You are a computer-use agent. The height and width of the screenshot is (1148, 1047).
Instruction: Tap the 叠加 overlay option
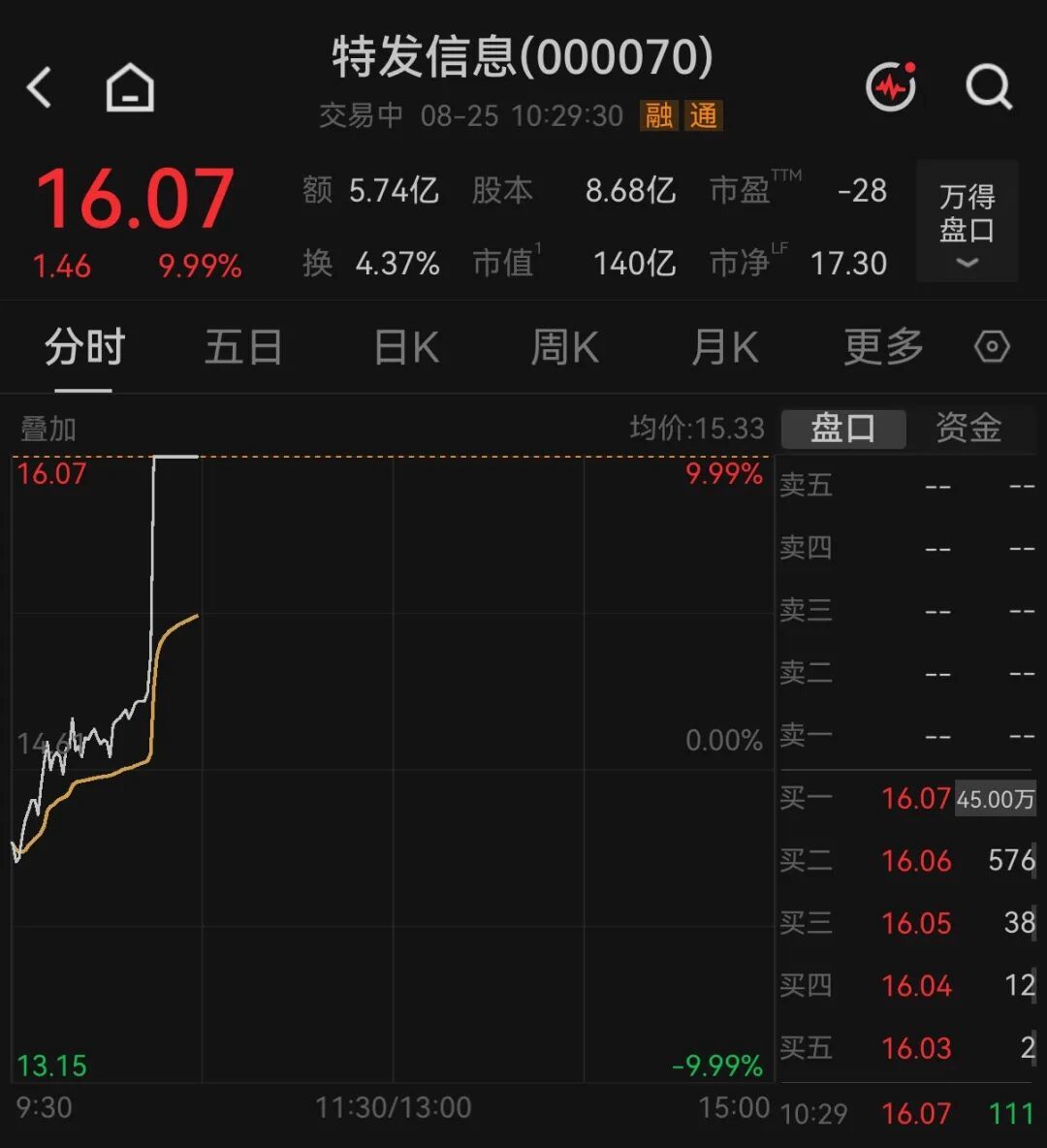pos(48,429)
